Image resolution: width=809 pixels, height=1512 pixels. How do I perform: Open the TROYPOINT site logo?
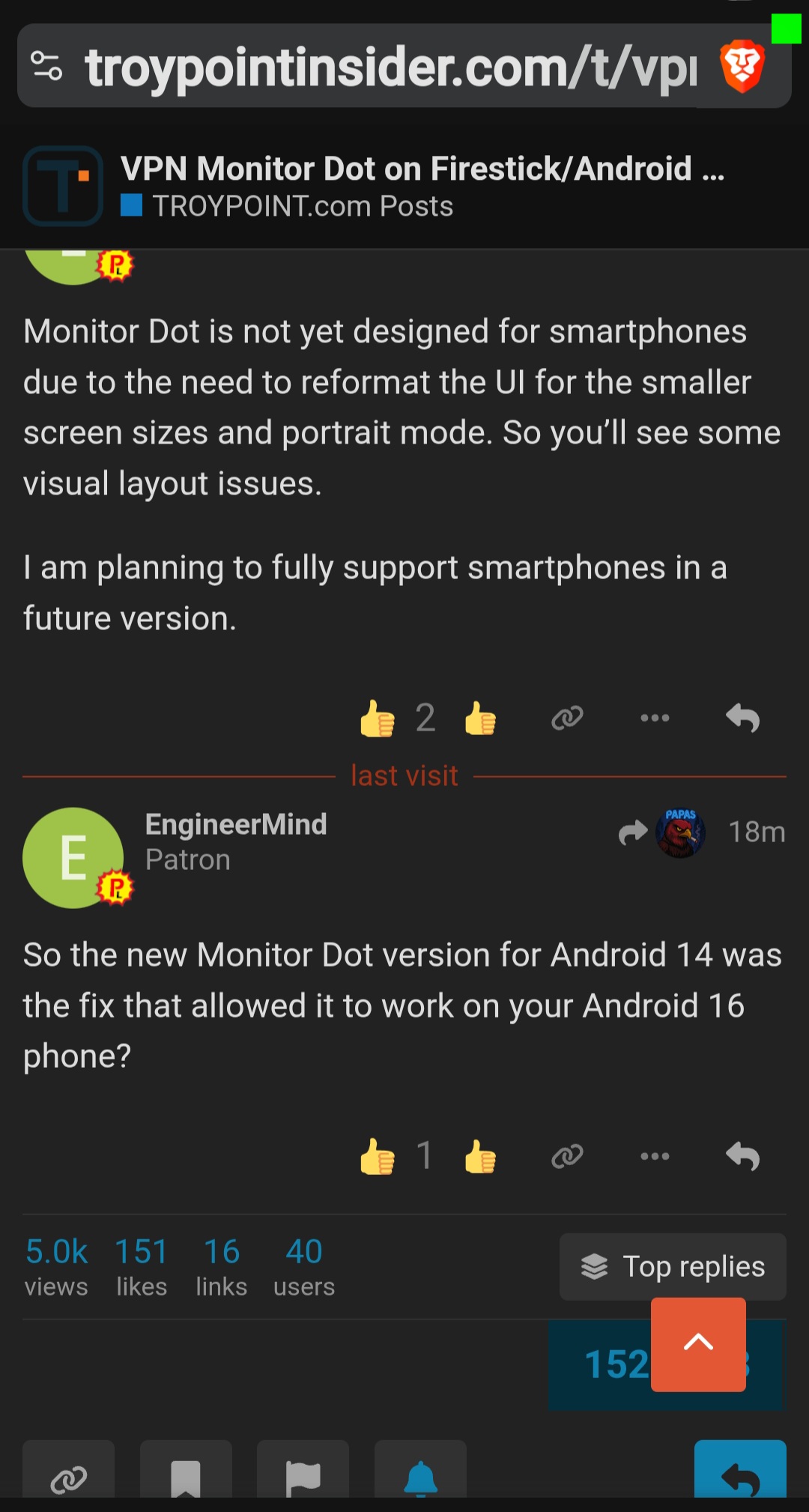pyautogui.click(x=63, y=186)
